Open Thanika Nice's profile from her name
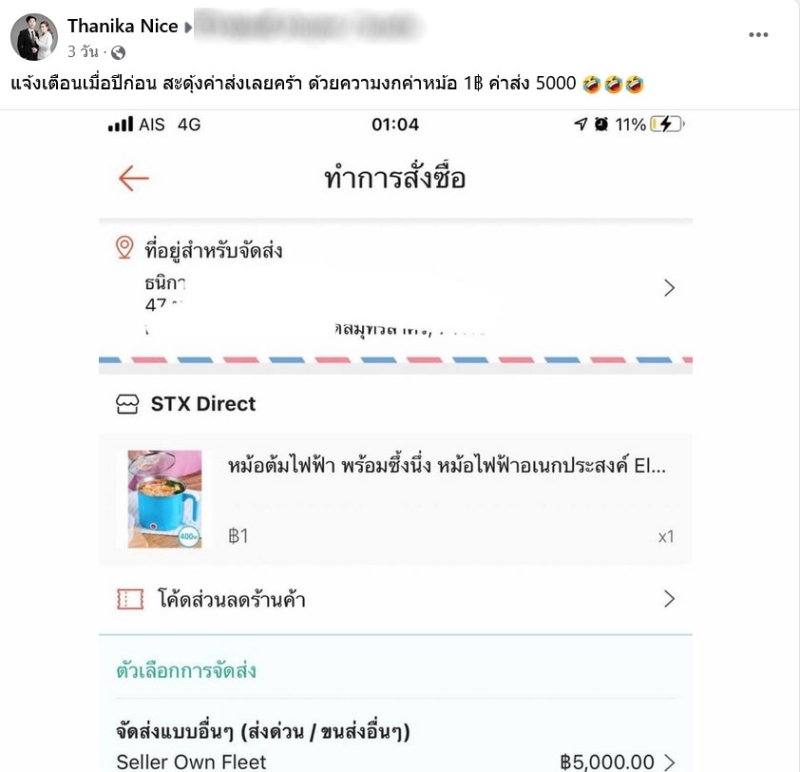Screen dimensions: 800x772 122,26
